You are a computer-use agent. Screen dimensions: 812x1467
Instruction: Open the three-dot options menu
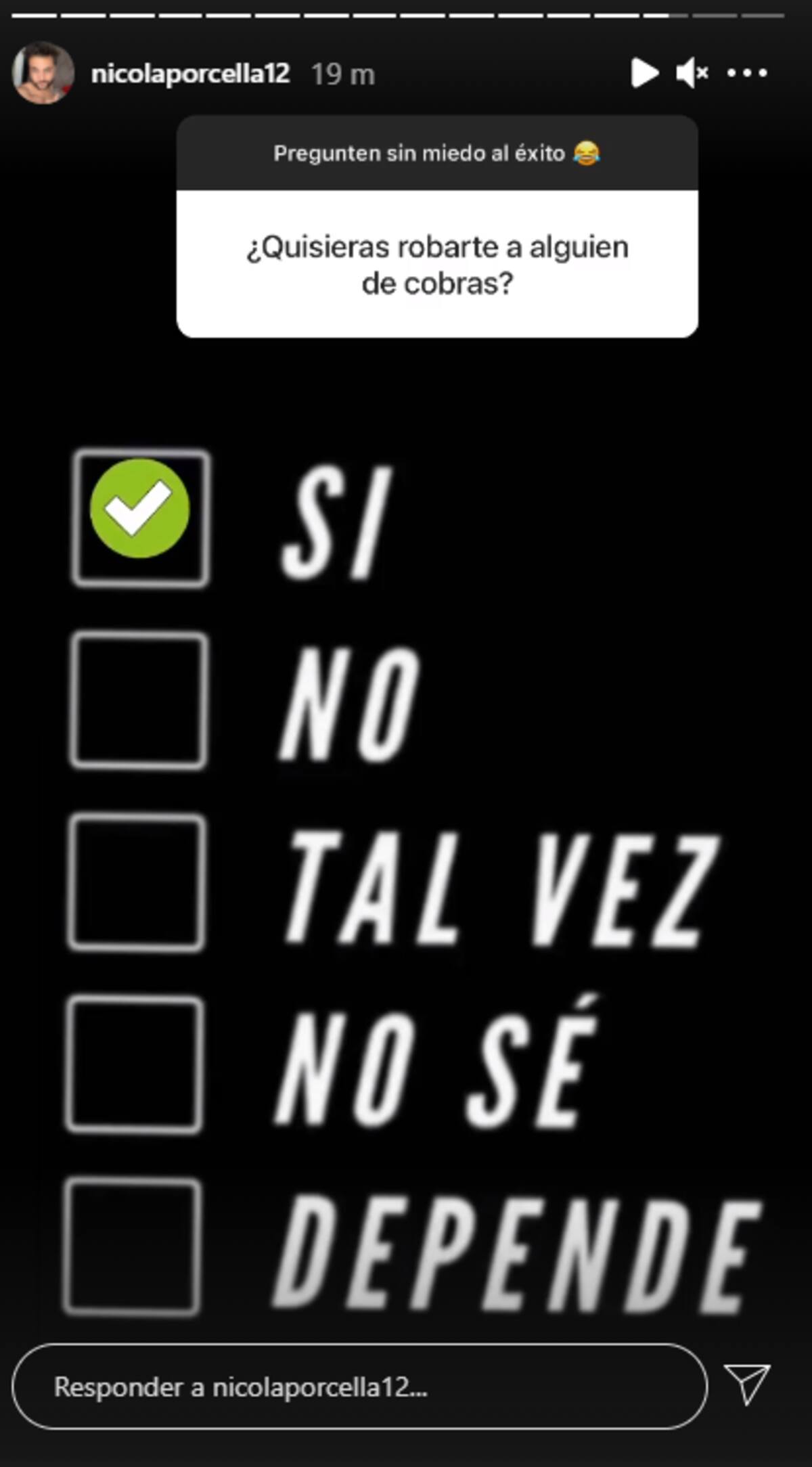pos(747,73)
